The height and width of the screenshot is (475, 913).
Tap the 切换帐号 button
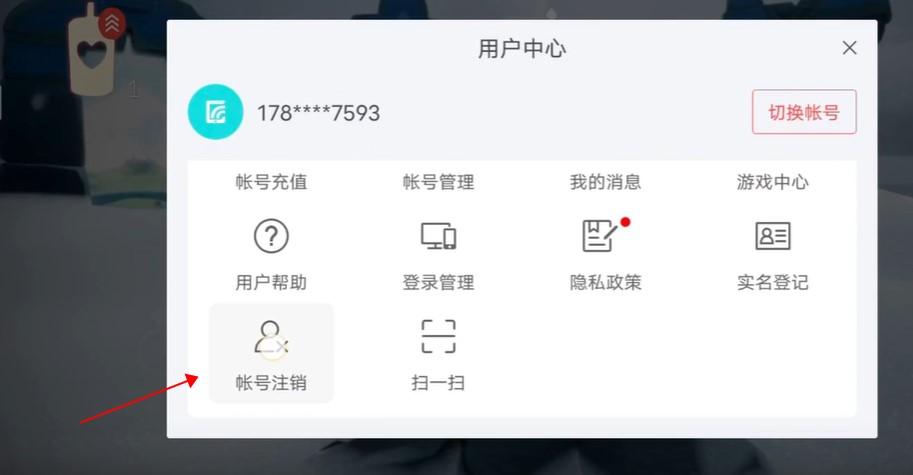pos(804,112)
